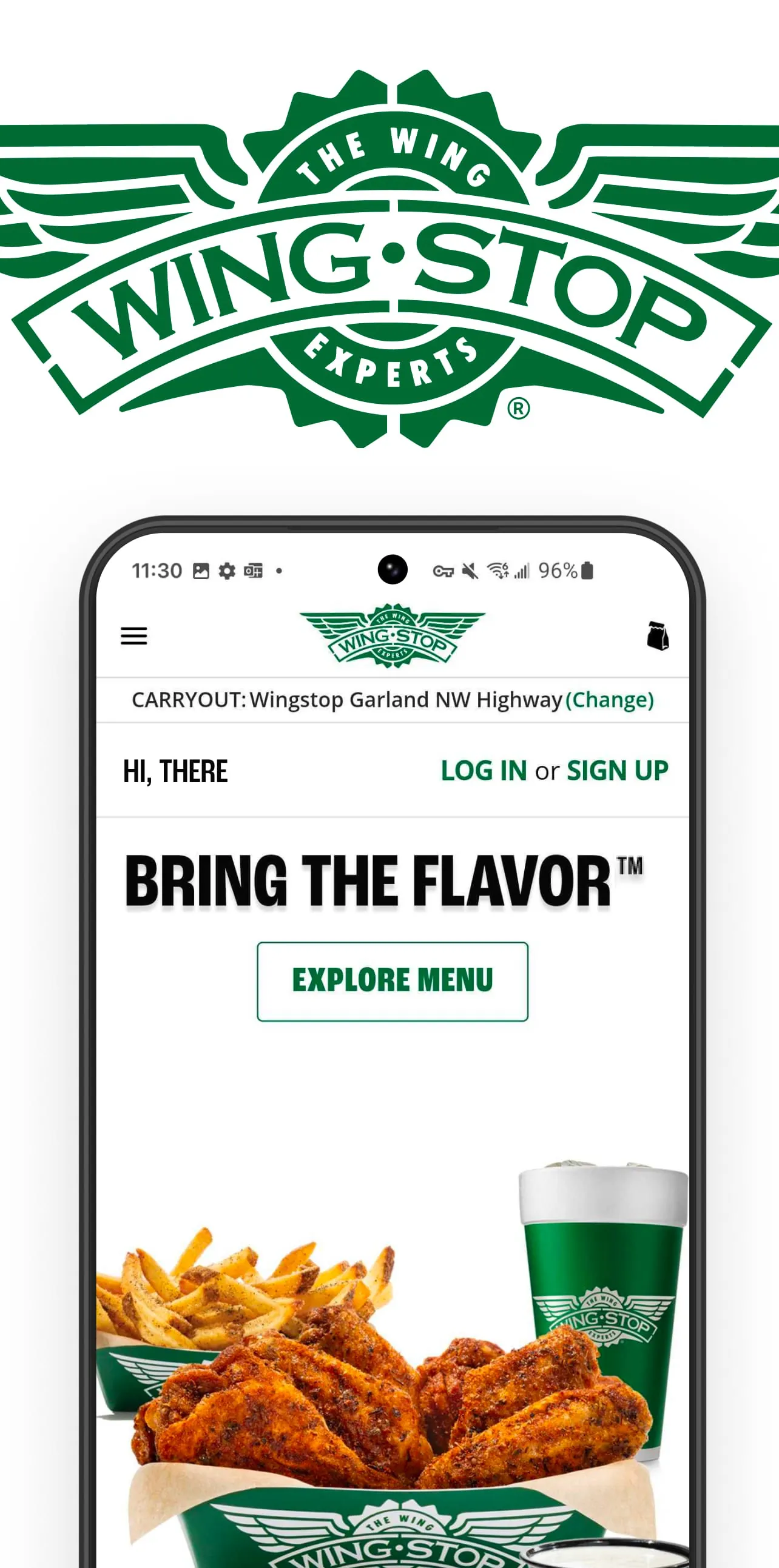
Task: Select LOG IN
Action: click(x=484, y=771)
